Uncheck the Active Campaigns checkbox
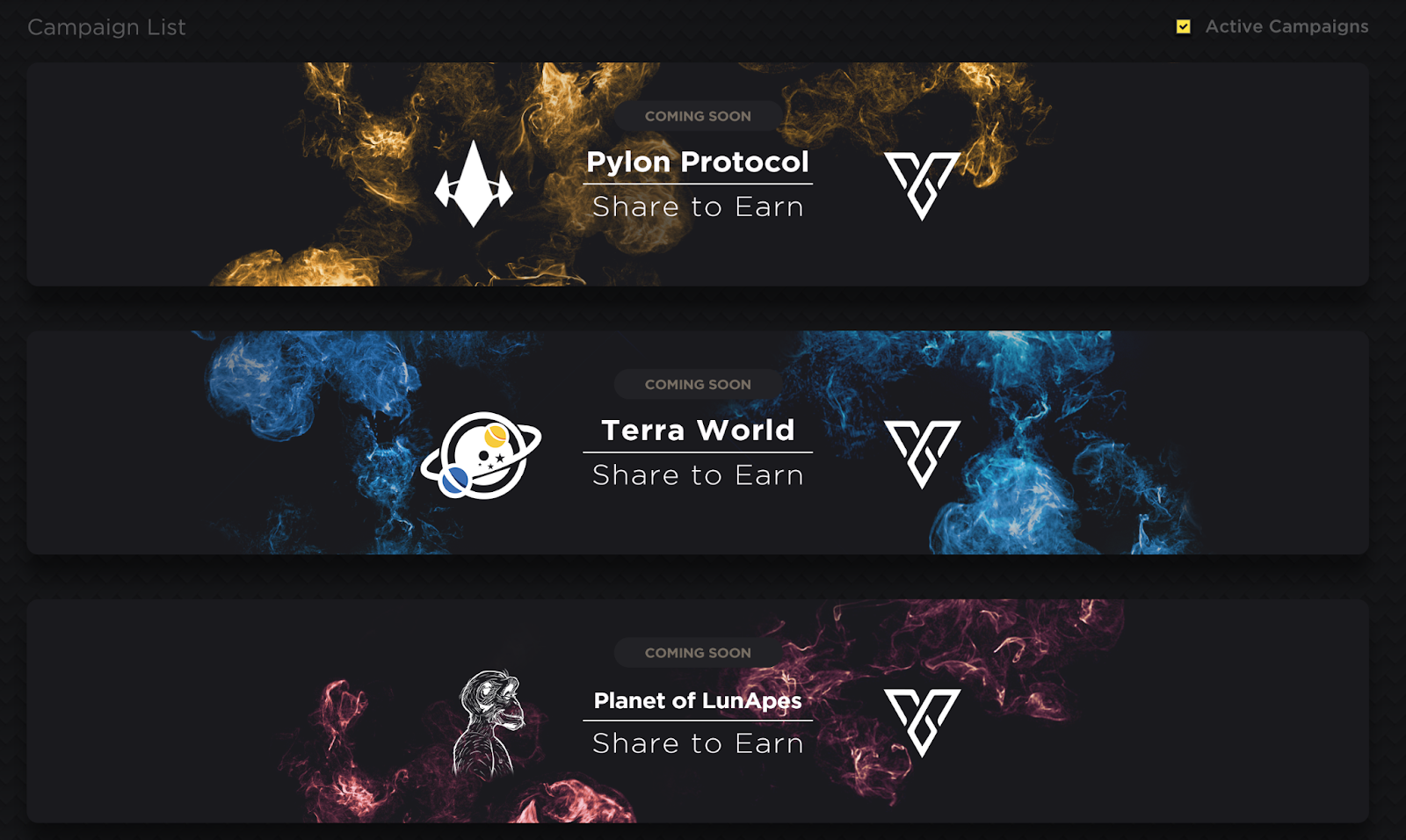 point(1183,27)
